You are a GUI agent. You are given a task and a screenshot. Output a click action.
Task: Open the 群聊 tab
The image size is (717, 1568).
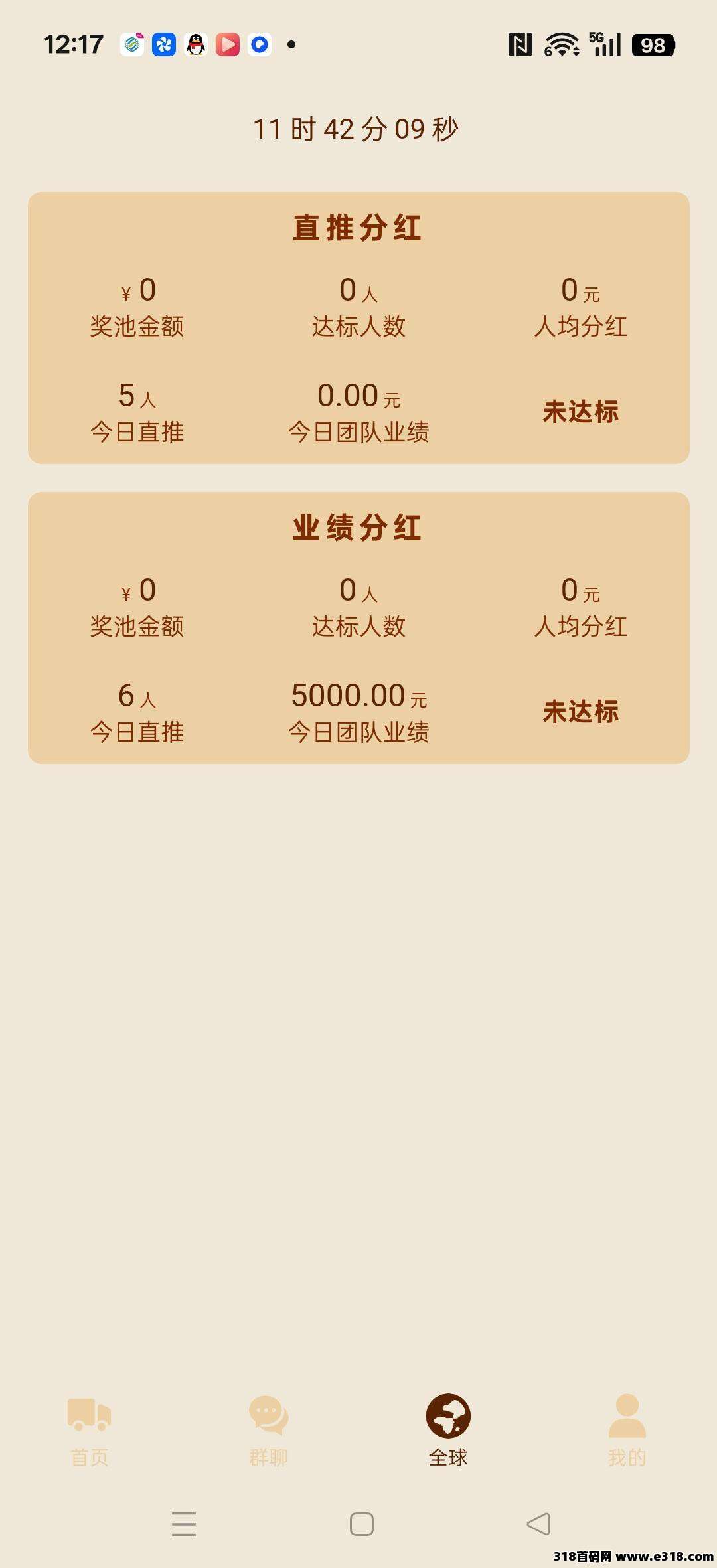(268, 1429)
